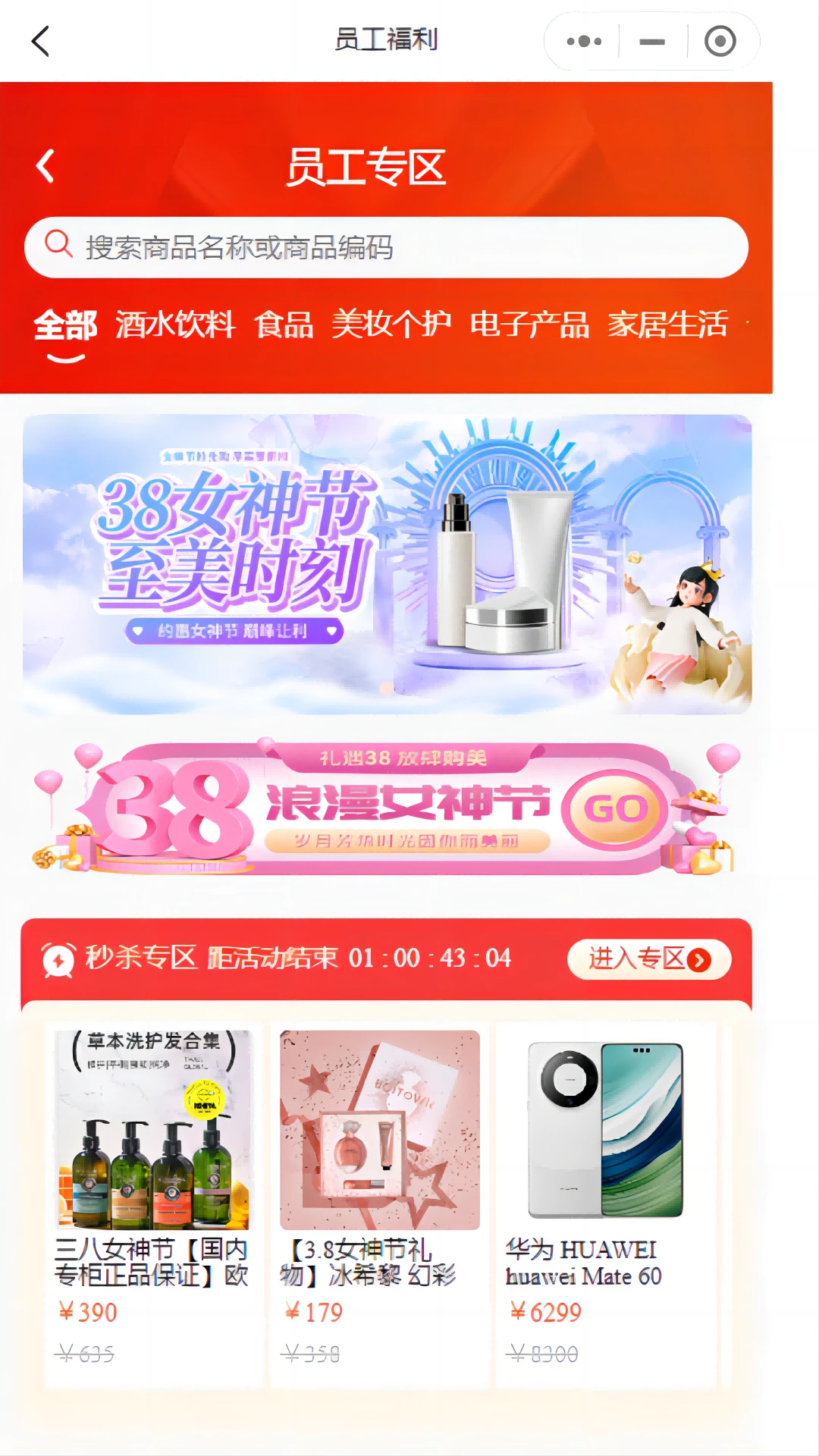
Task: Show 电子产品 category
Action: click(529, 325)
